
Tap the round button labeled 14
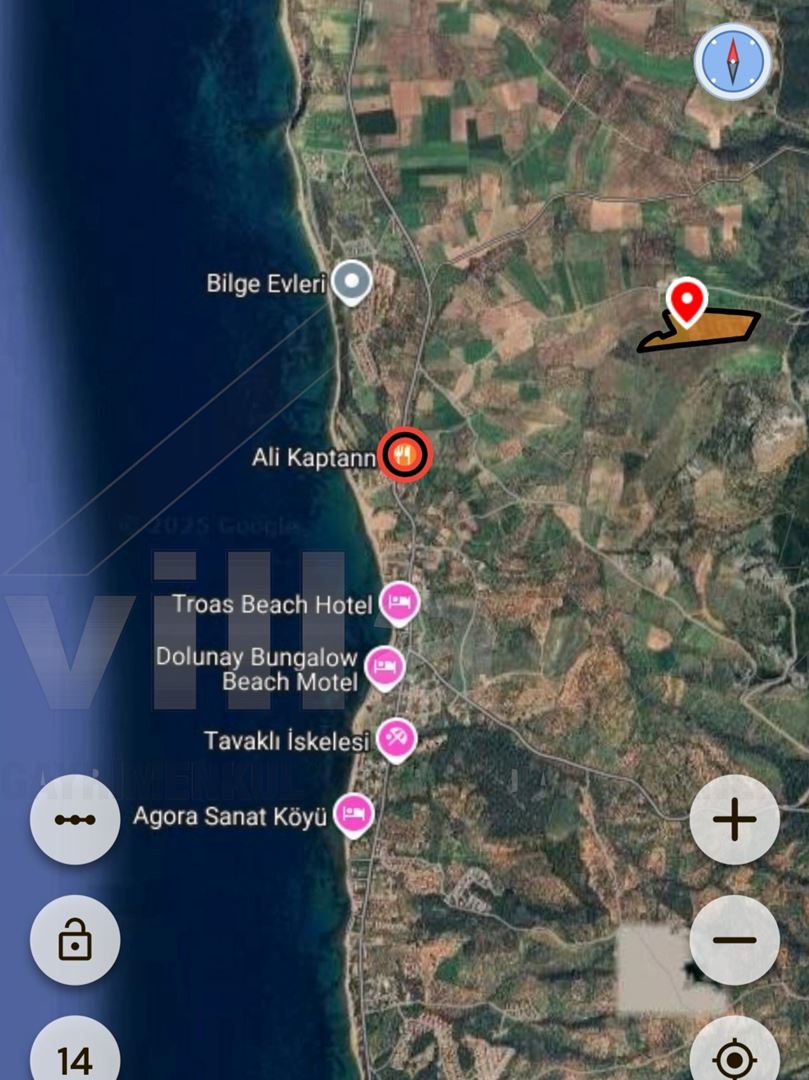(75, 1058)
